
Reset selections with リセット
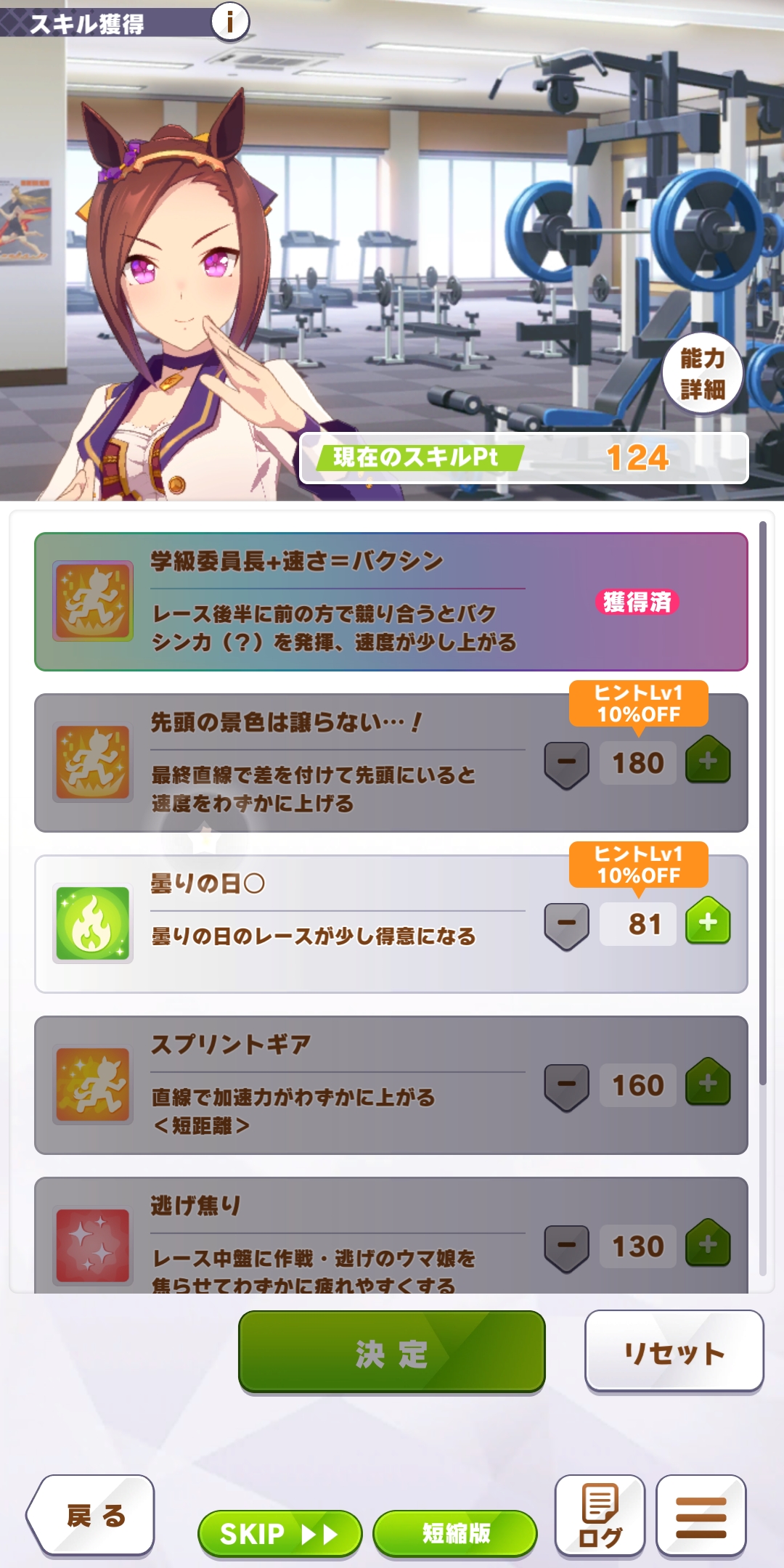(x=674, y=1352)
